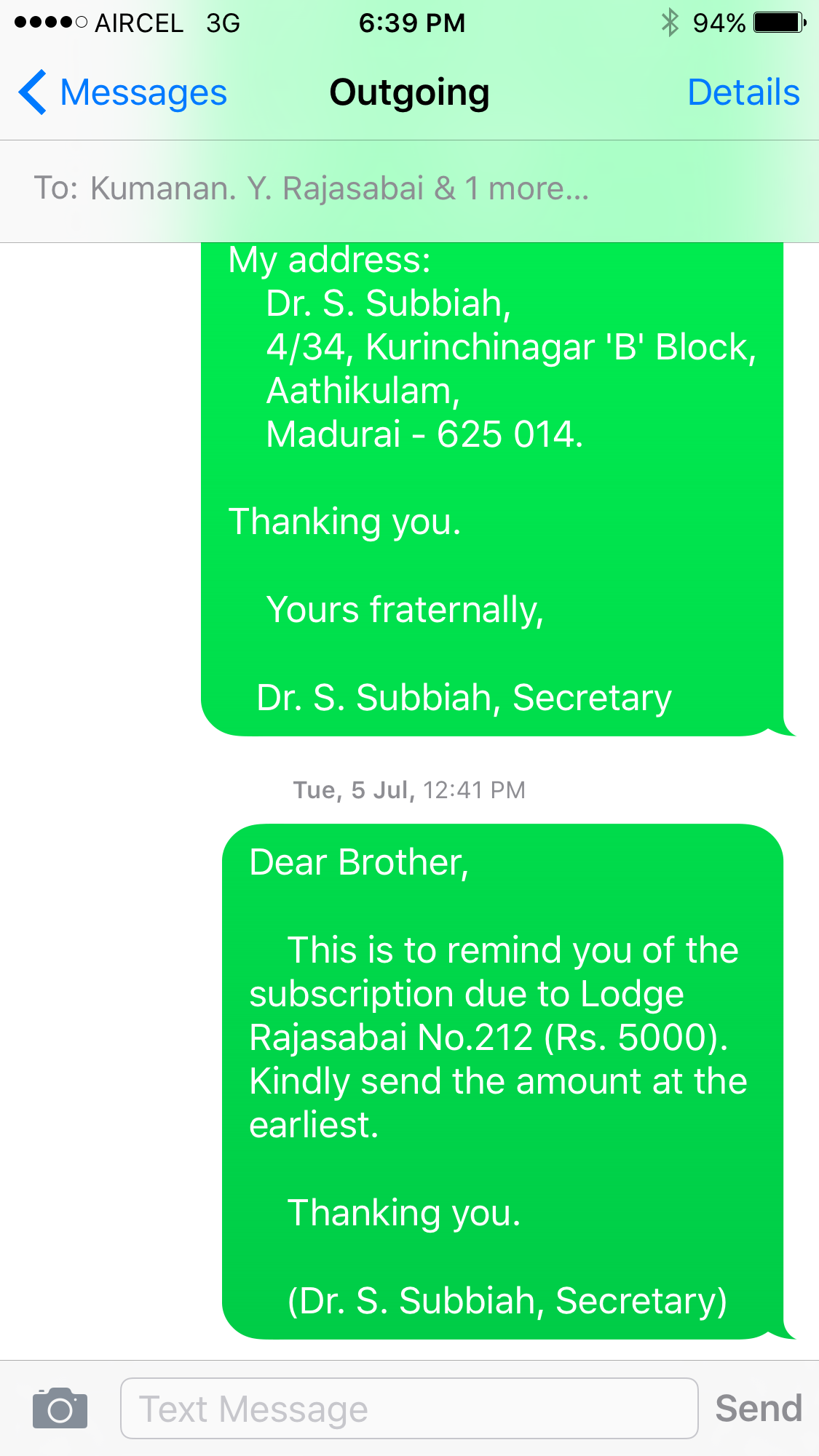
Task: Open the camera to attach a photo
Action: 60,1408
